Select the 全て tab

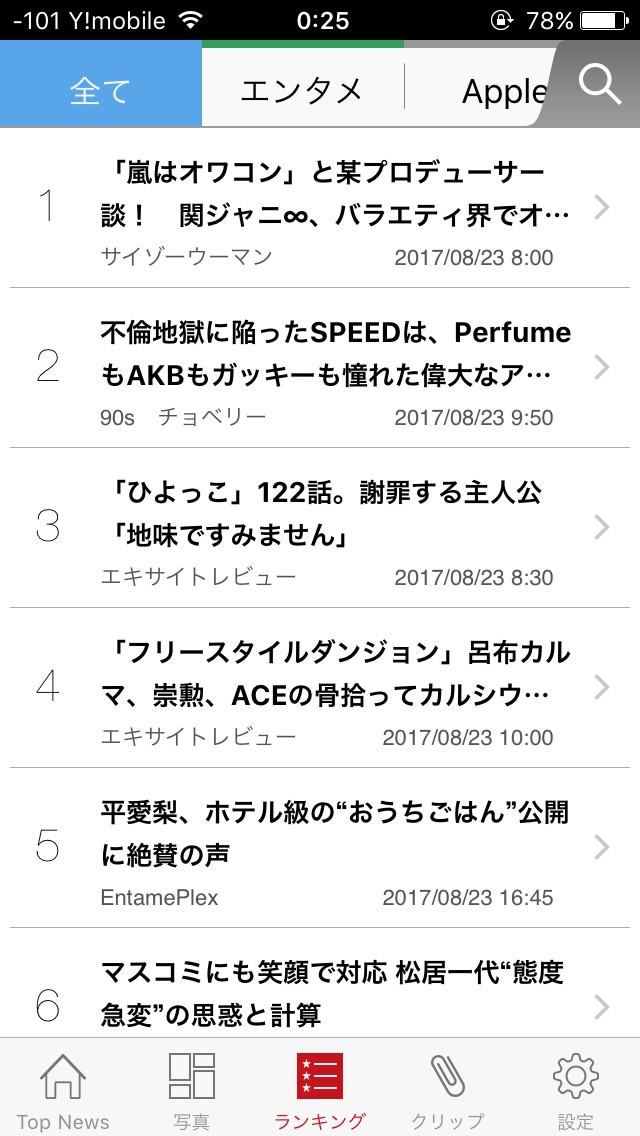100,91
